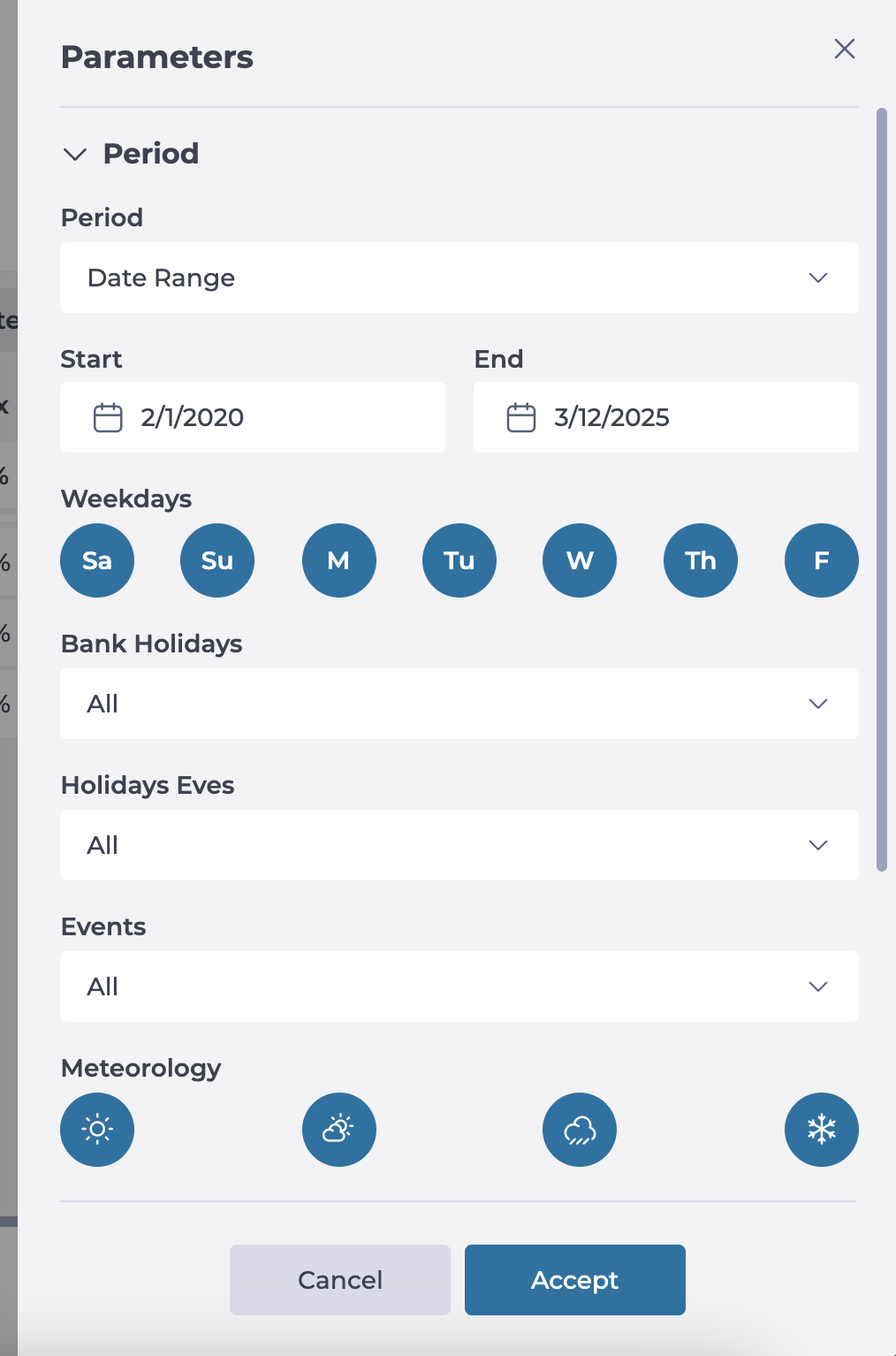The width and height of the screenshot is (896, 1356).
Task: Expand the Holidays Eves dropdown
Action: coord(459,845)
